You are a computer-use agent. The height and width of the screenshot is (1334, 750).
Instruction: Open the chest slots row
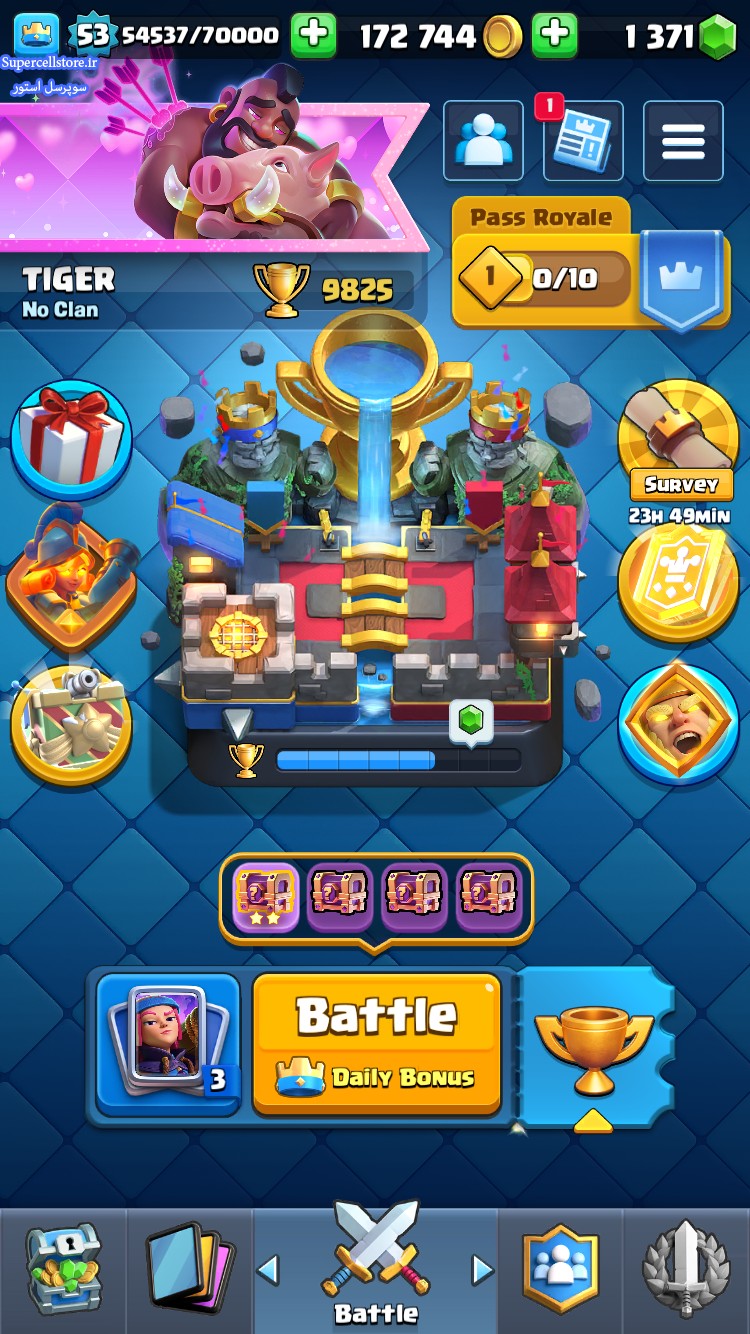point(376,897)
